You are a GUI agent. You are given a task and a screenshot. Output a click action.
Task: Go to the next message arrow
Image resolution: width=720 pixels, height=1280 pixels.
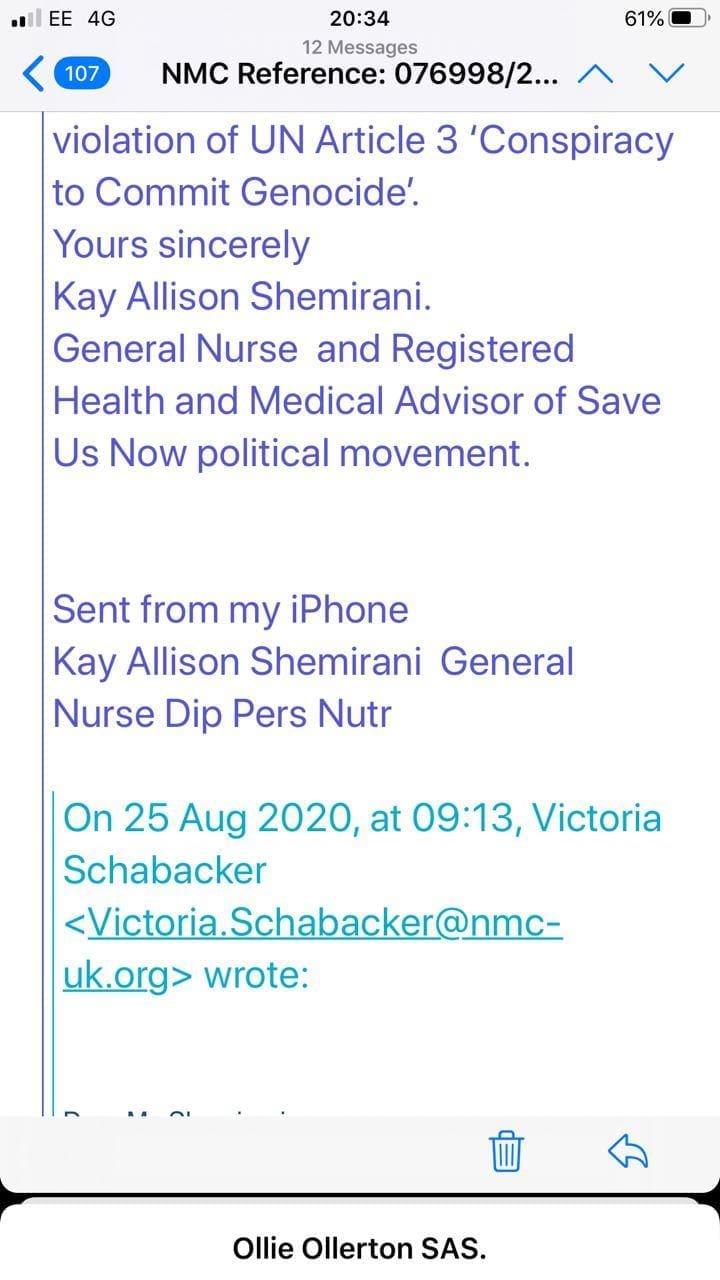point(666,73)
